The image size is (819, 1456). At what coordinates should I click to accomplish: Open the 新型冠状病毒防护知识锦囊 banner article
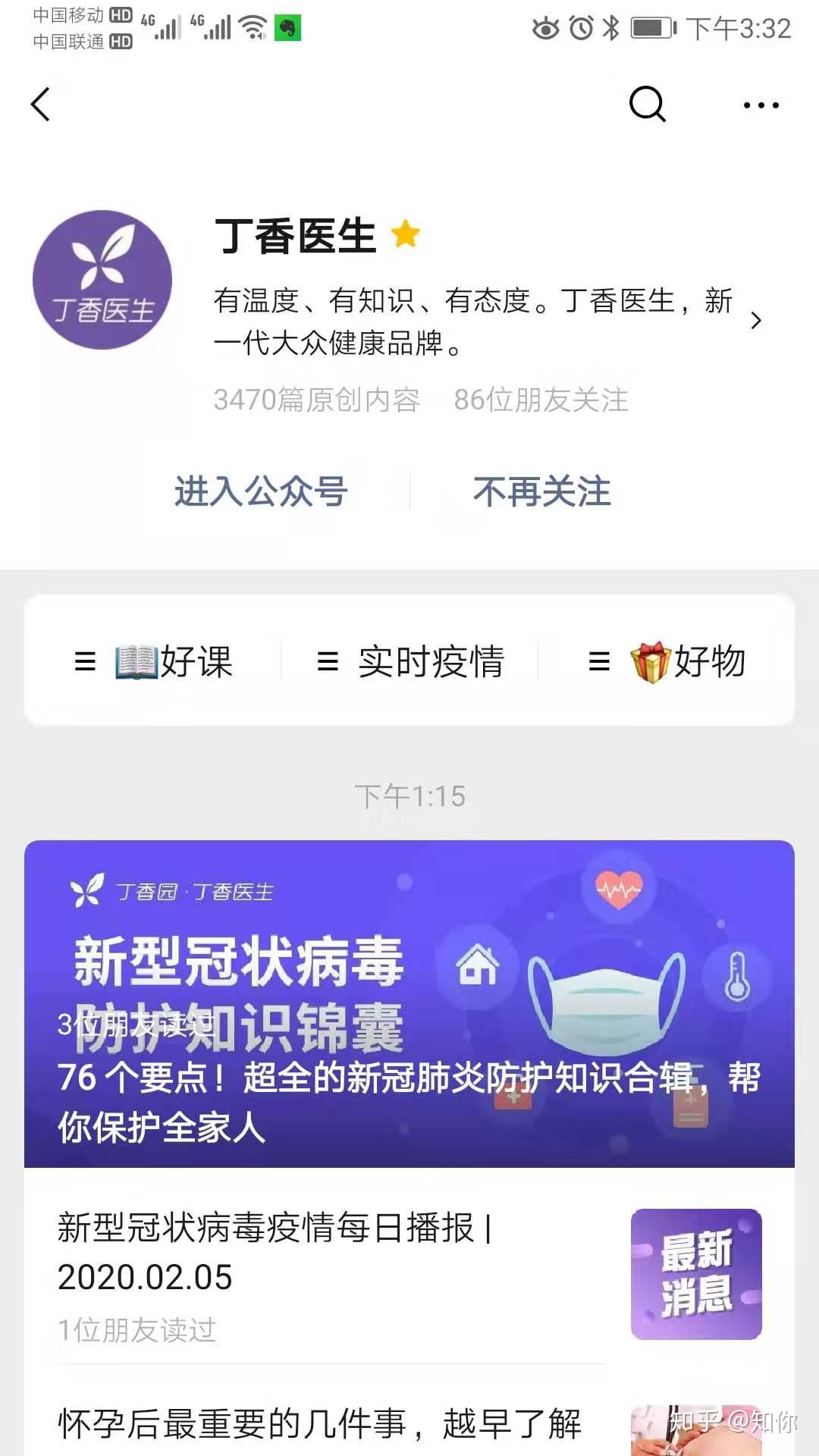[x=409, y=1003]
